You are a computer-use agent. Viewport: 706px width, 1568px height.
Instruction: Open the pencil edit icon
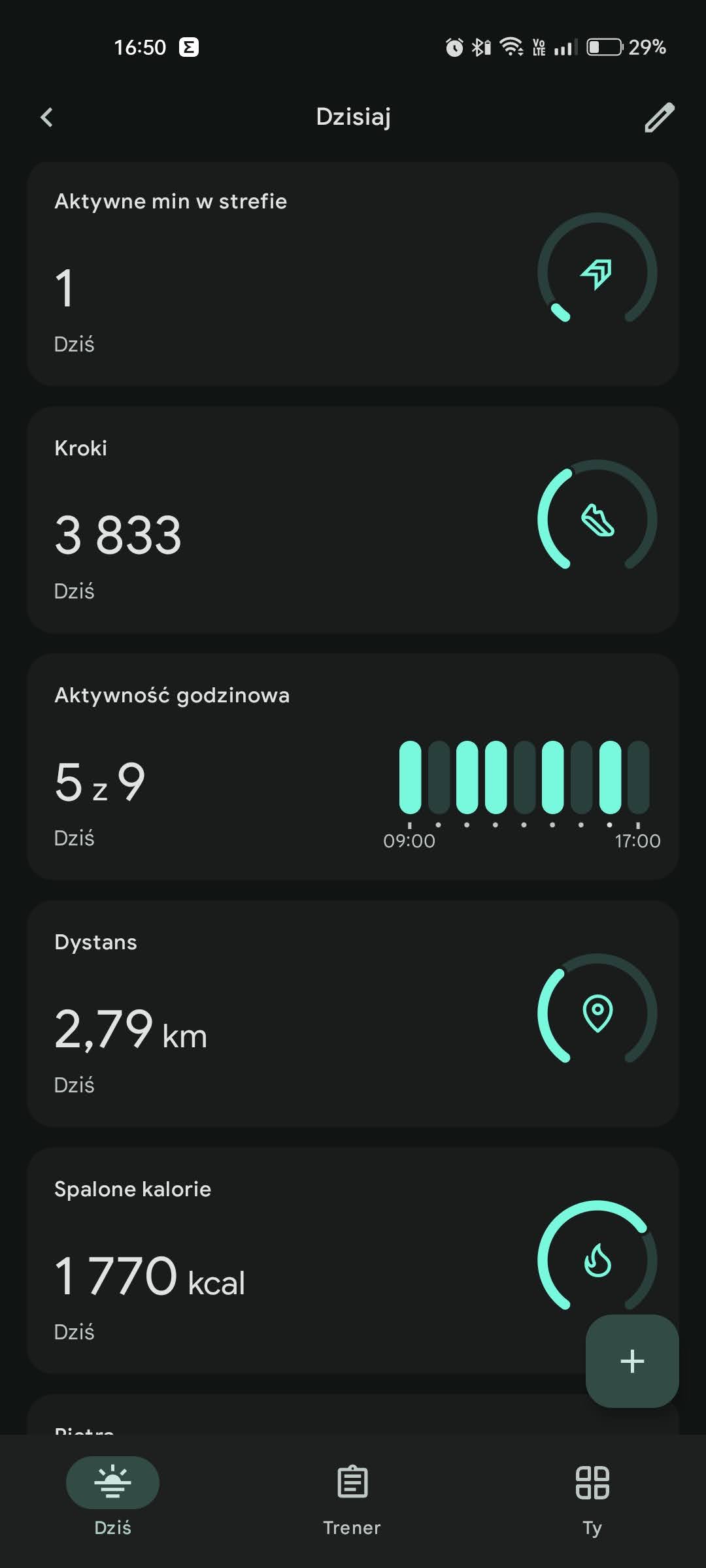659,118
